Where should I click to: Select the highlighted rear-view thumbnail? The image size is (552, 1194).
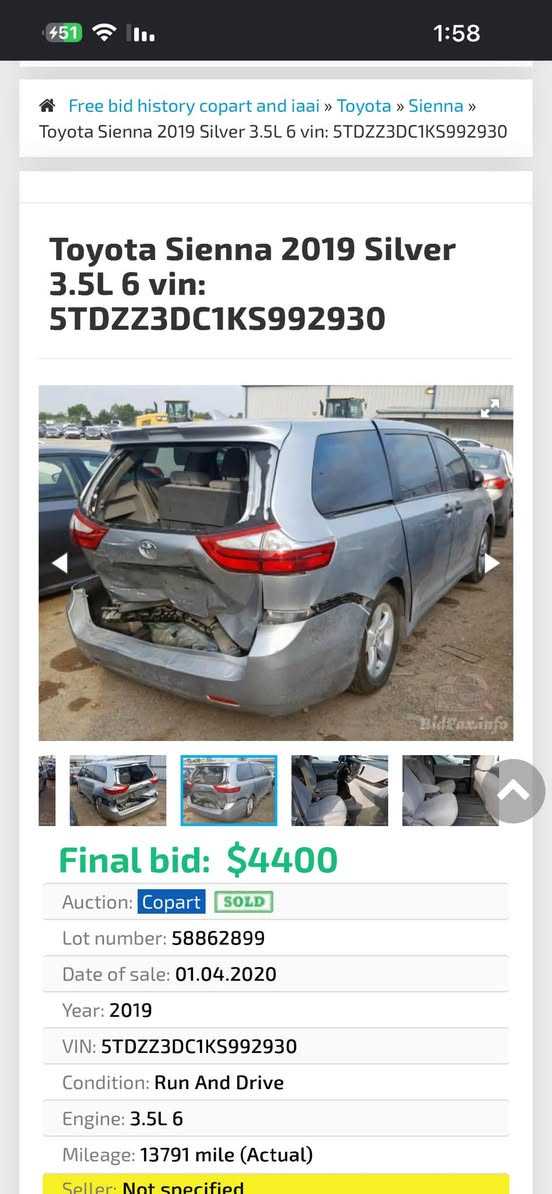(228, 790)
